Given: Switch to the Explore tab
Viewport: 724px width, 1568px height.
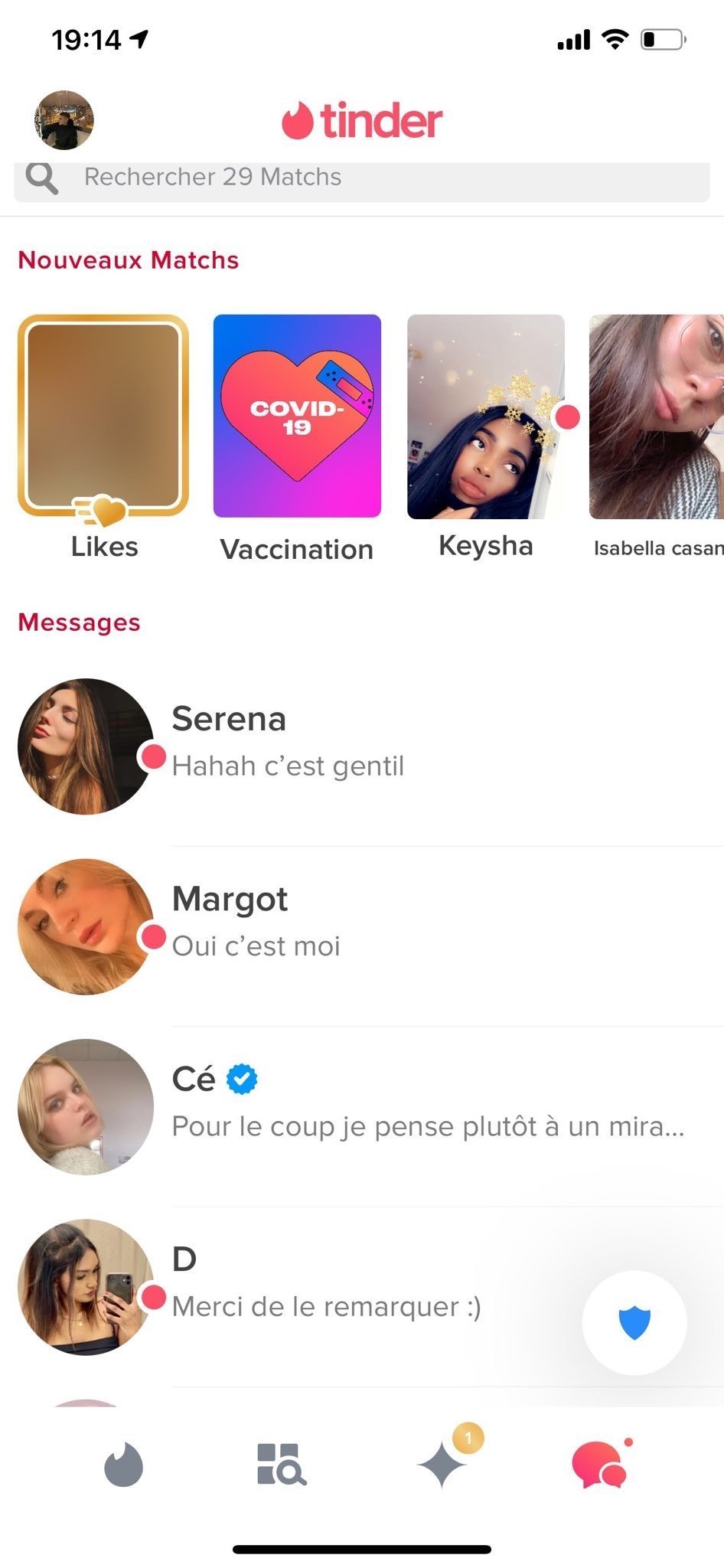Looking at the screenshot, I should coord(281,1465).
